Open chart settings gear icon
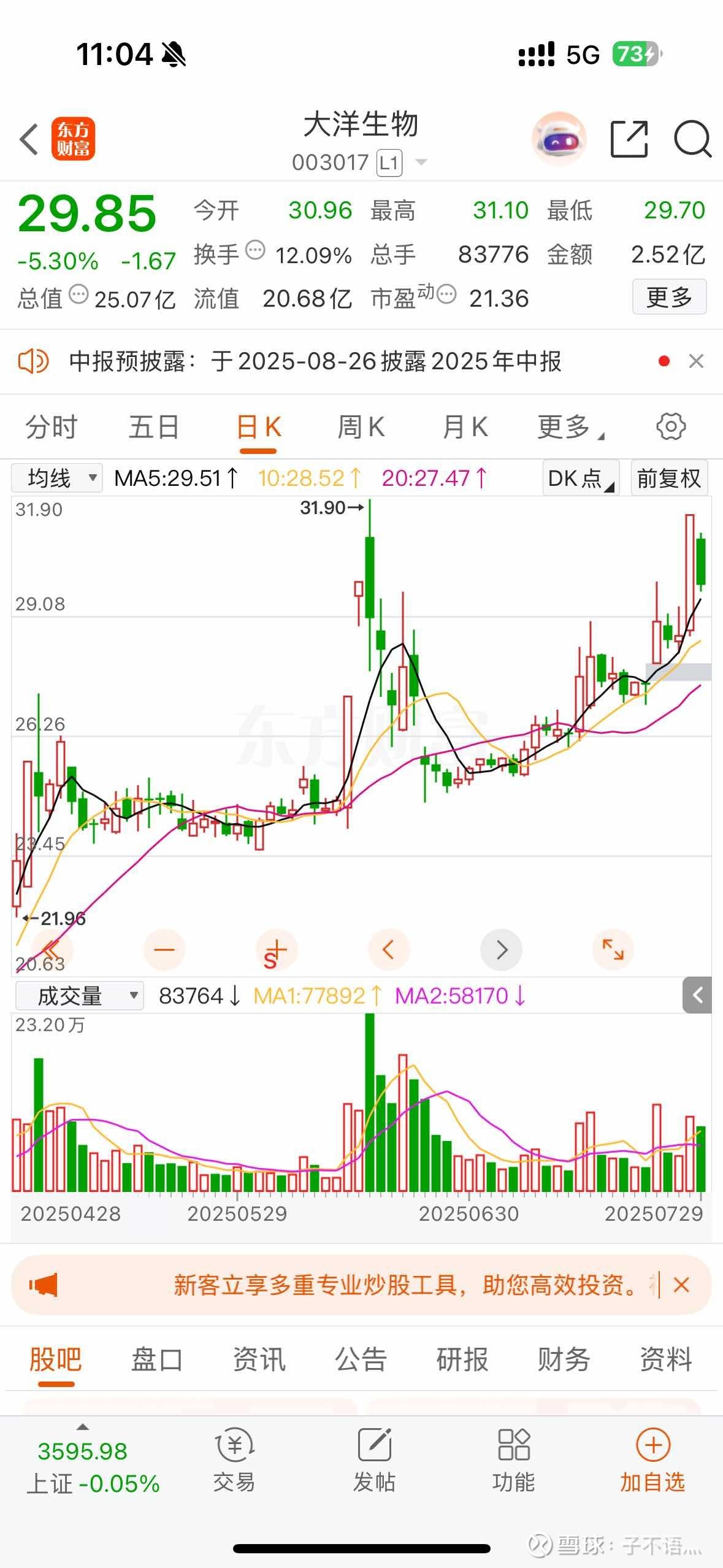Image resolution: width=723 pixels, height=1568 pixels. (670, 427)
